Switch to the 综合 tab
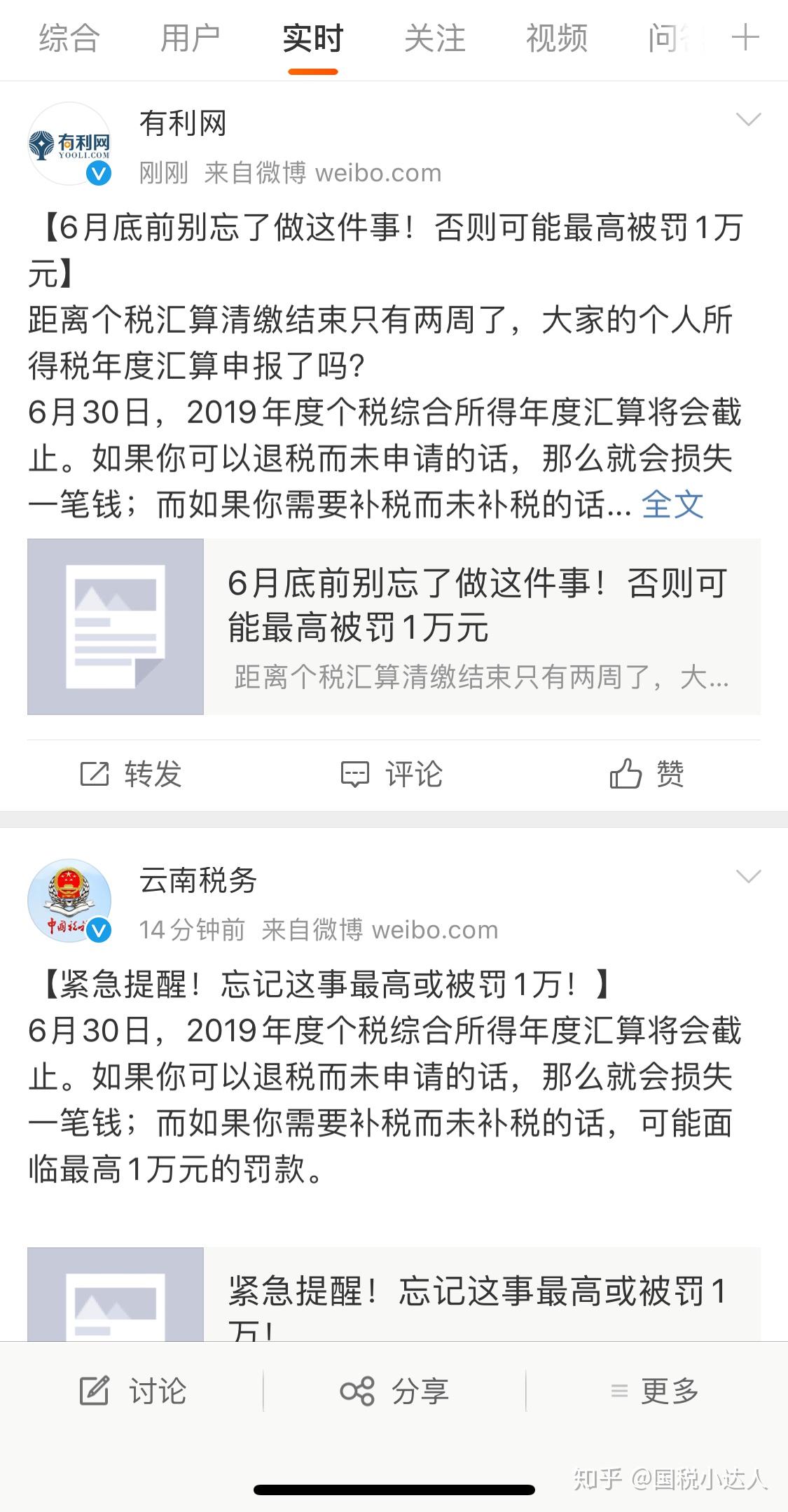The width and height of the screenshot is (788, 1512). [69, 39]
